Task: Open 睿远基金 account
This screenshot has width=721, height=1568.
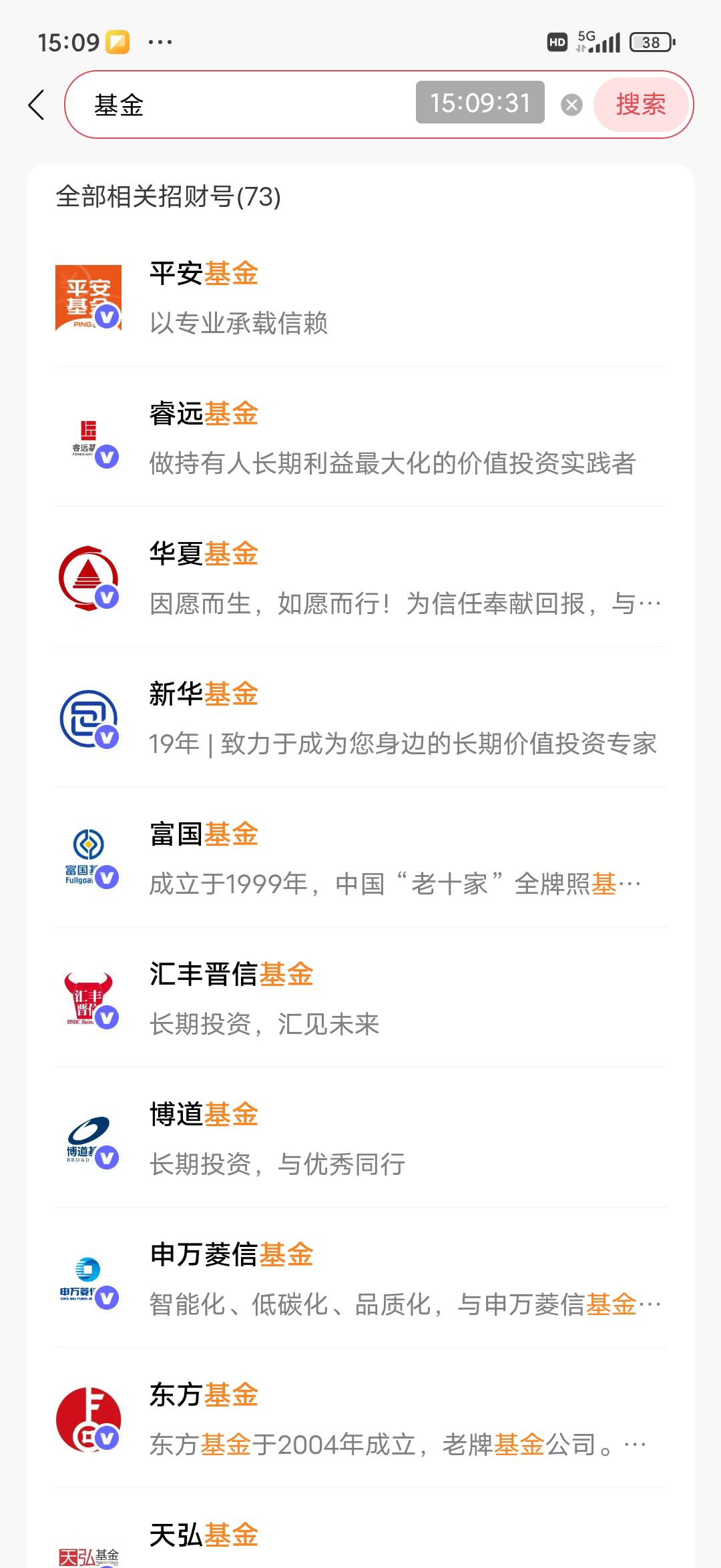Action: point(360,437)
